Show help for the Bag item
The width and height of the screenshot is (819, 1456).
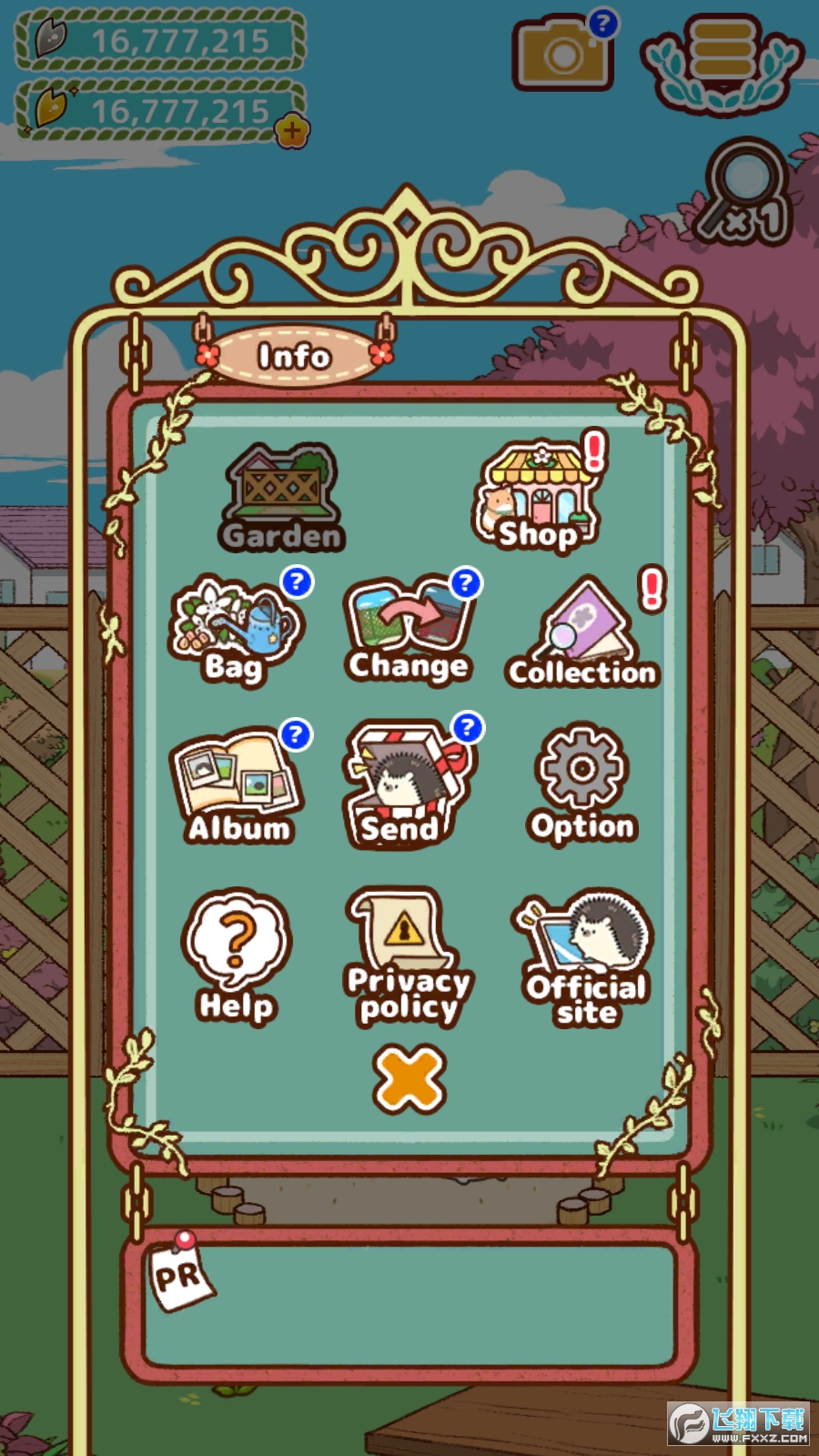pyautogui.click(x=297, y=581)
